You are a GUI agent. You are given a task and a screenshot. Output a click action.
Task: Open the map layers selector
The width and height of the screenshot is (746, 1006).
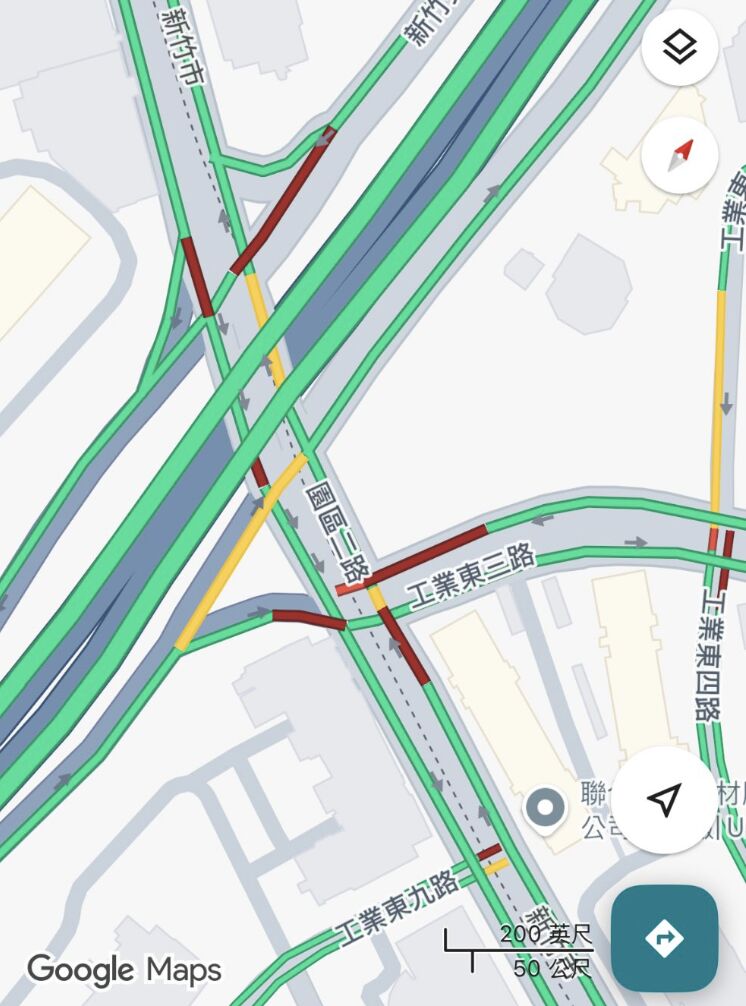point(680,46)
